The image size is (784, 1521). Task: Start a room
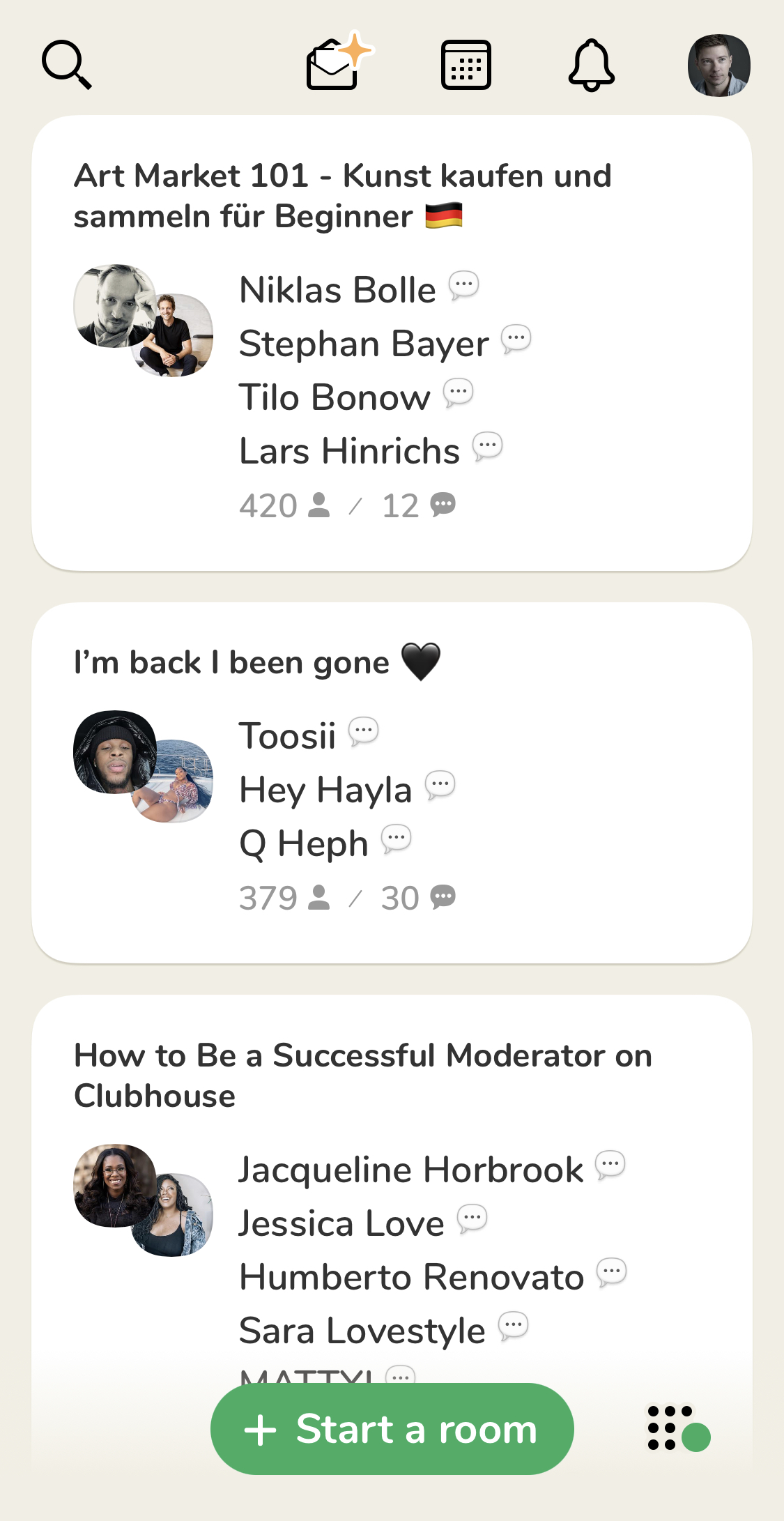click(392, 1428)
